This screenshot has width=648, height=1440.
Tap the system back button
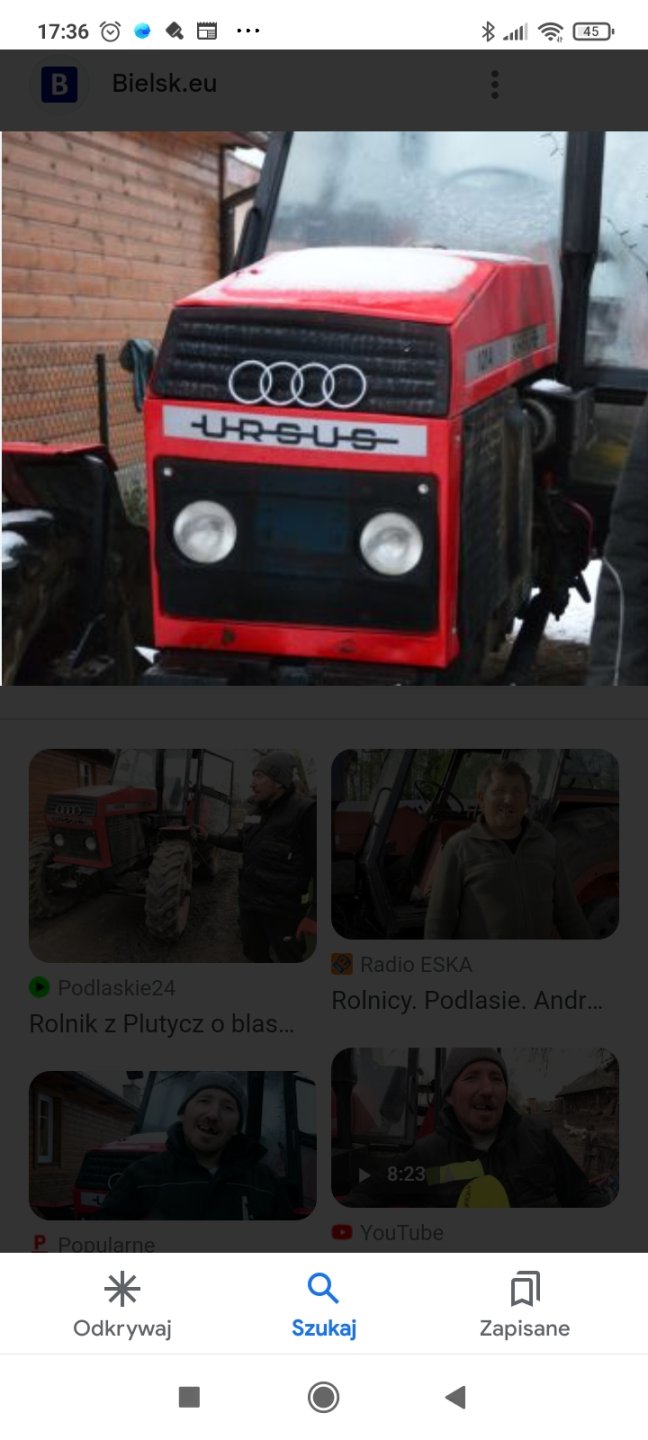tap(456, 1397)
